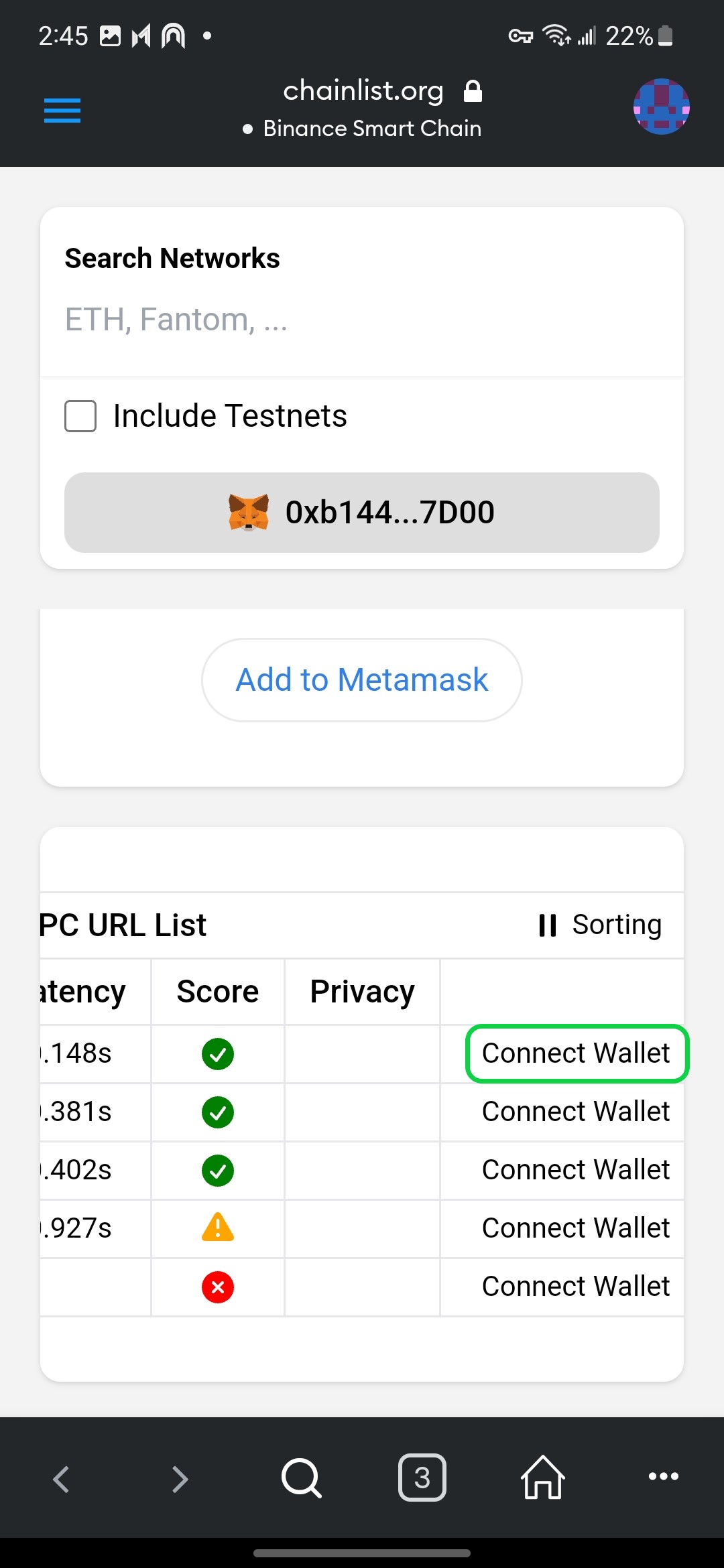Open the account avatar icon
The image size is (724, 1568).
pos(662,107)
